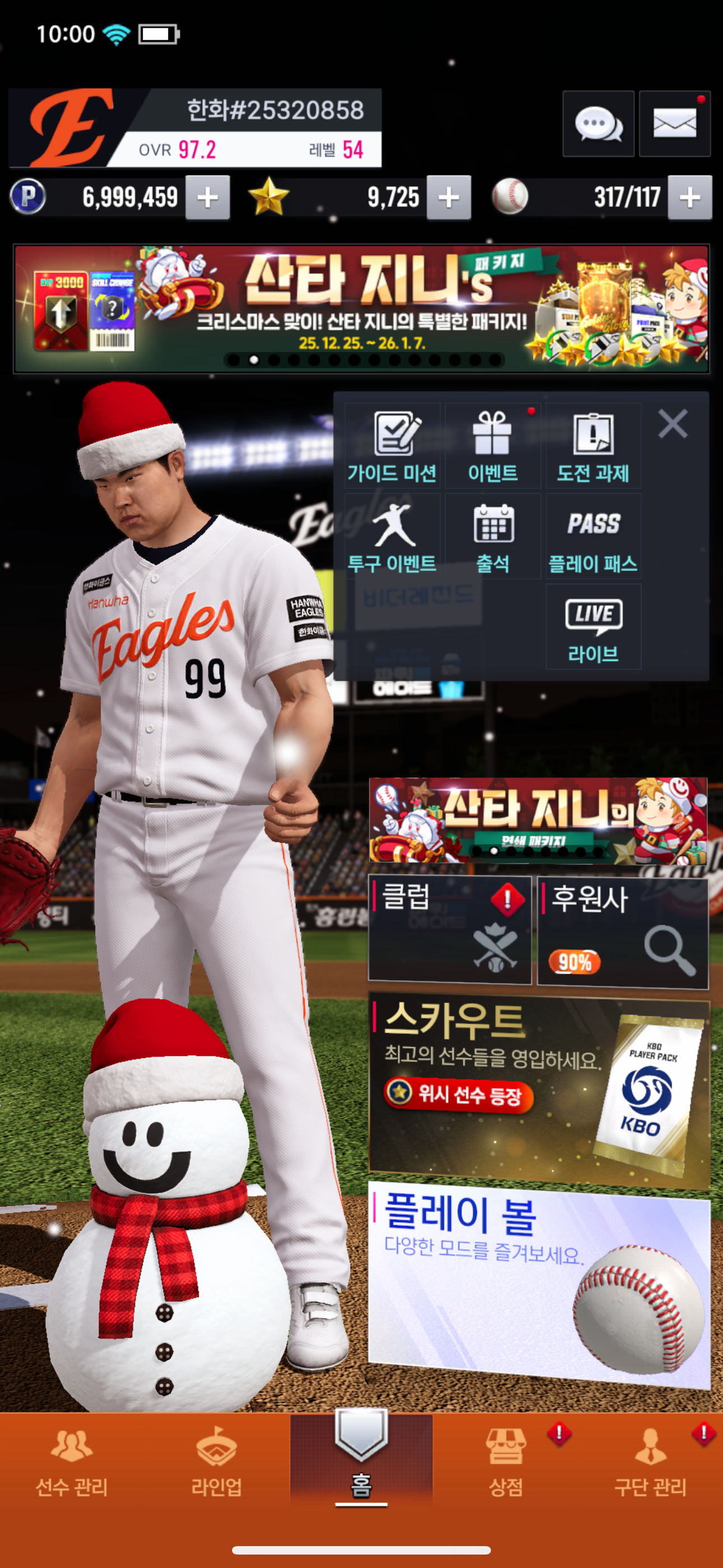
Task: Open the mailbox envelope icon
Action: 674,124
